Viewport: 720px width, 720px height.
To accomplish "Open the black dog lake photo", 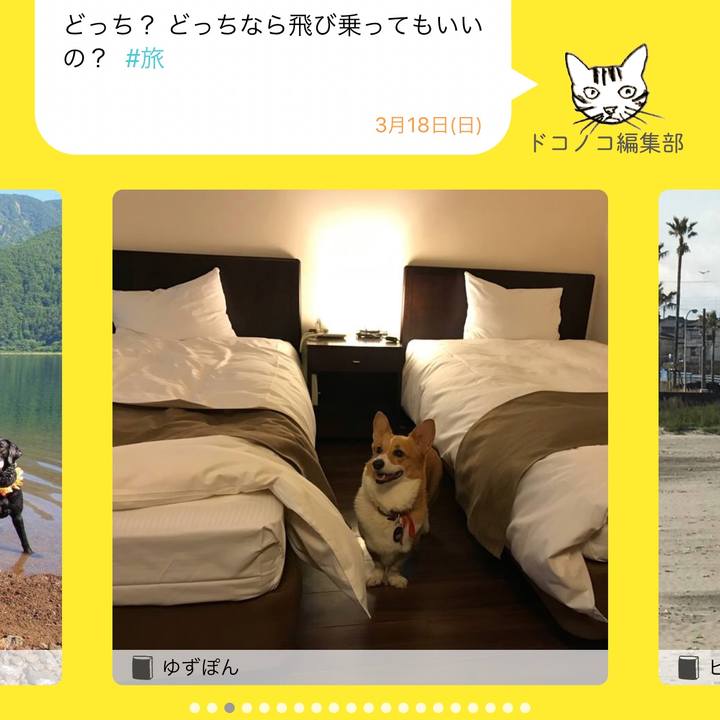I will 30,420.
